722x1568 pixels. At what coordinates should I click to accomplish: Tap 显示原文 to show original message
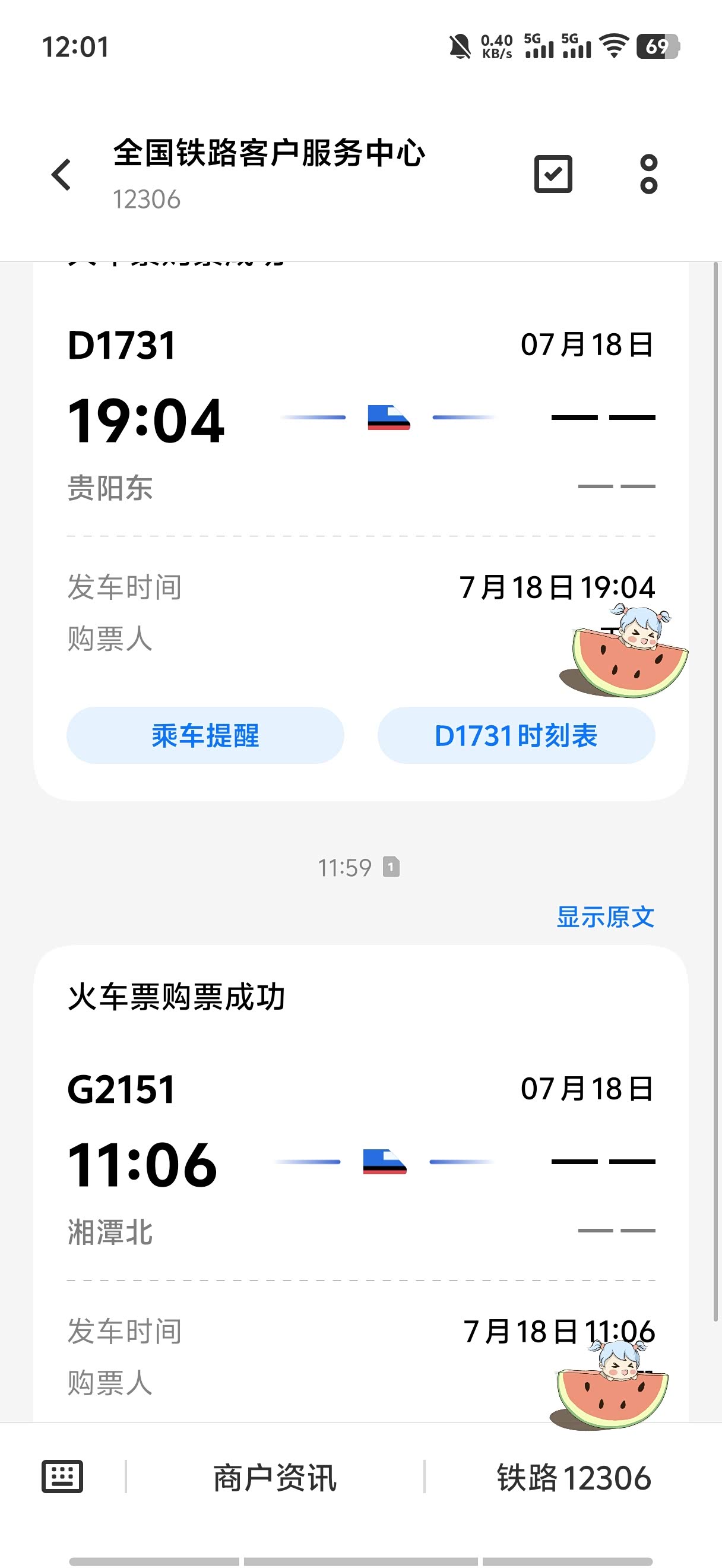click(x=604, y=916)
